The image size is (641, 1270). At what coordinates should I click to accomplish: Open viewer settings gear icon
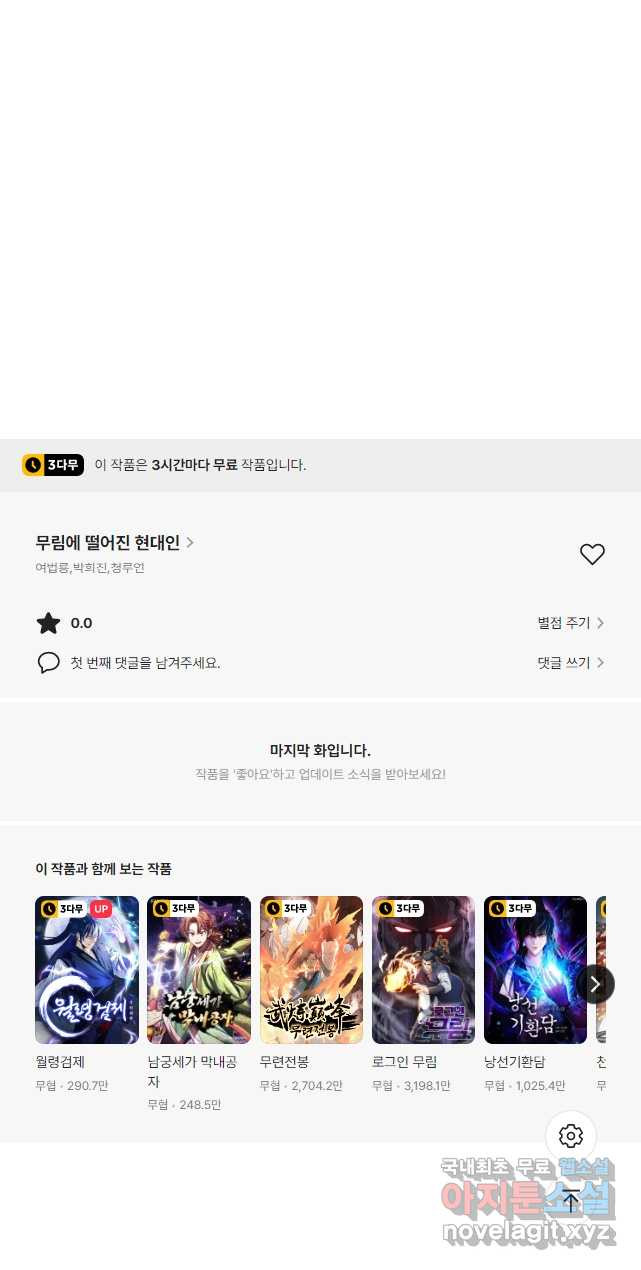(571, 1136)
